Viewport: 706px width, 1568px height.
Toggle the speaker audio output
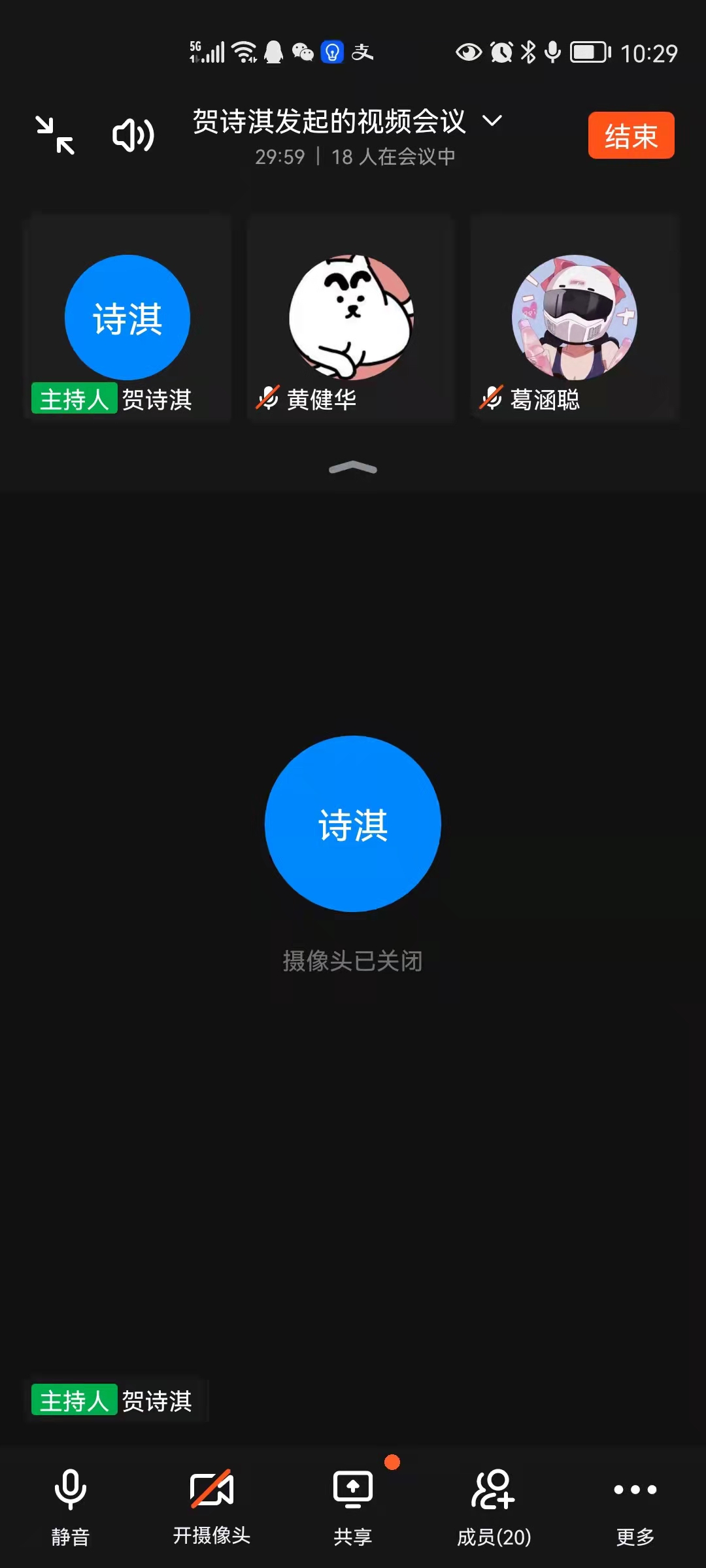[133, 135]
